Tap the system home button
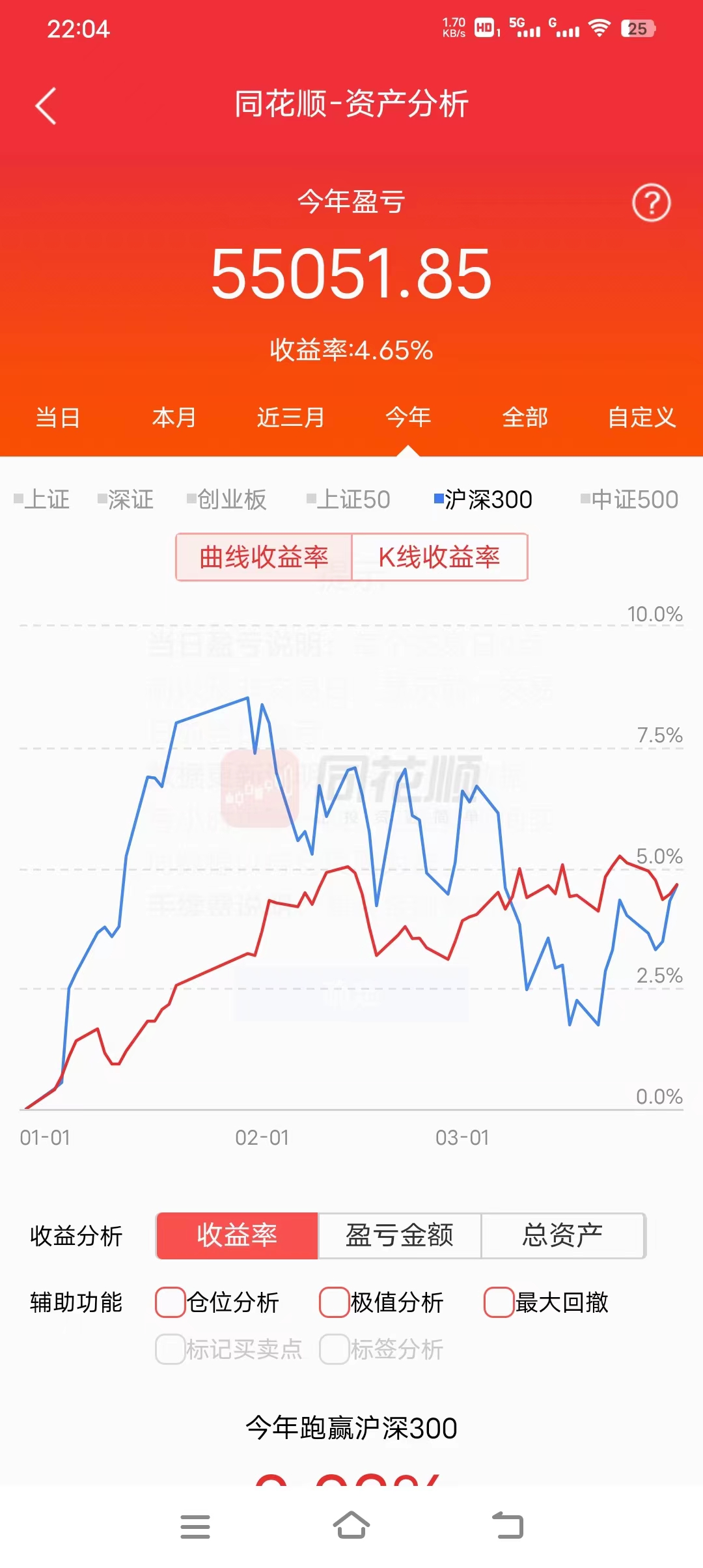 click(x=351, y=1526)
